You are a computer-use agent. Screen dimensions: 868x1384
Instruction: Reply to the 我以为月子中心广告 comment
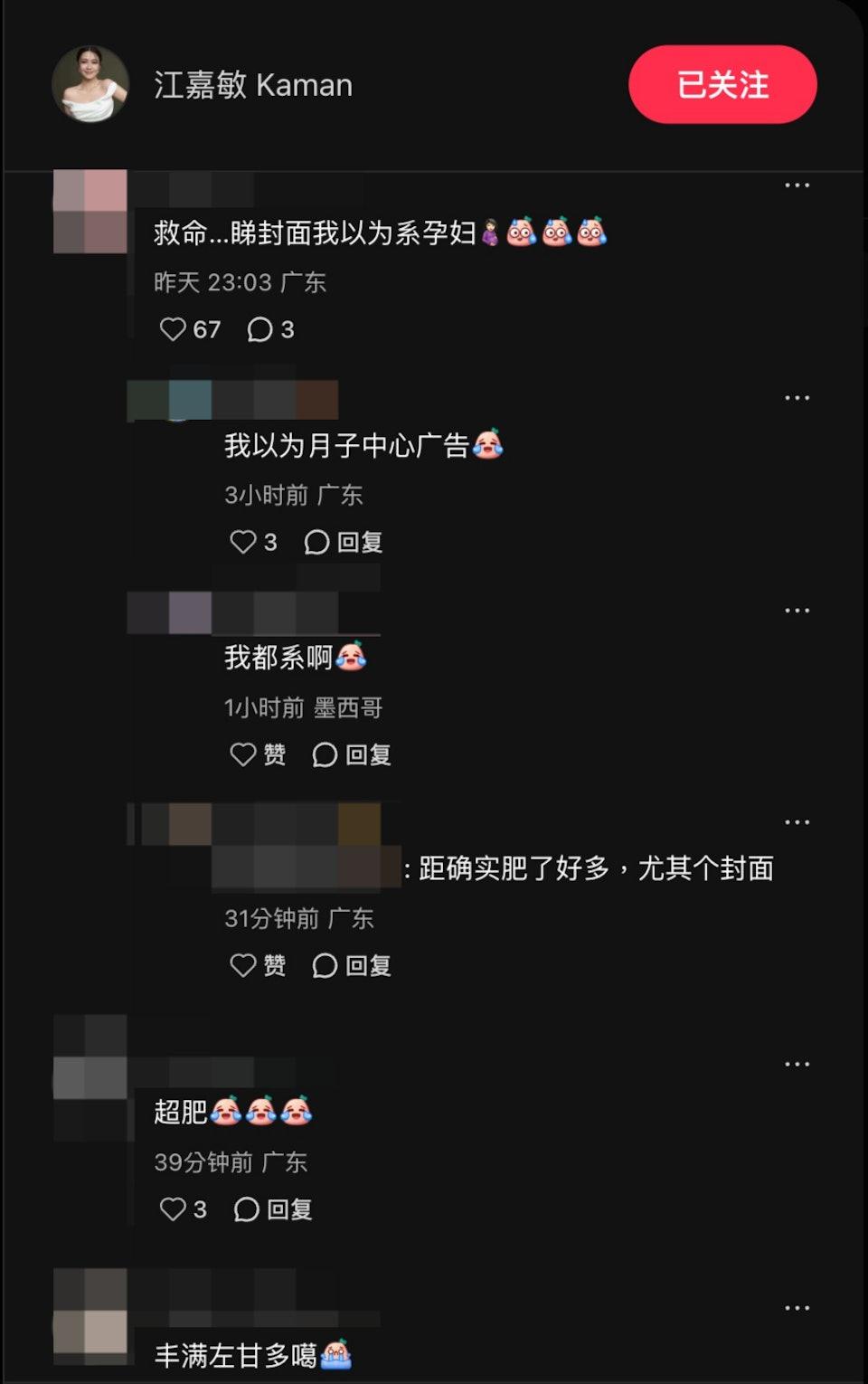(x=344, y=542)
